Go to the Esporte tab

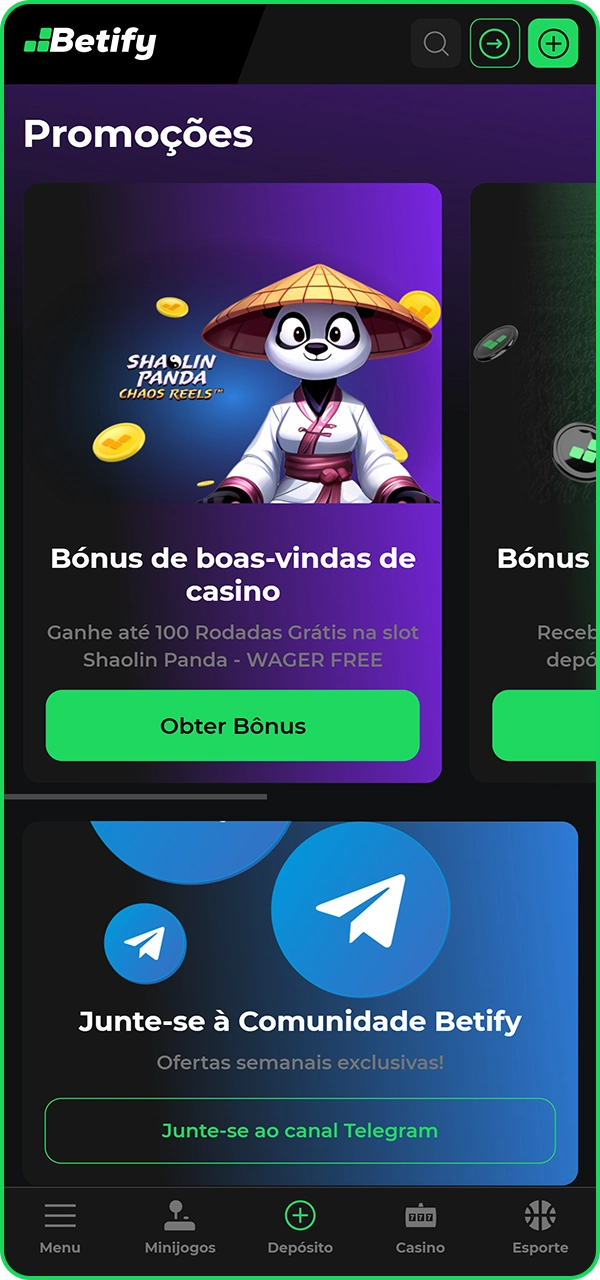540,1229
